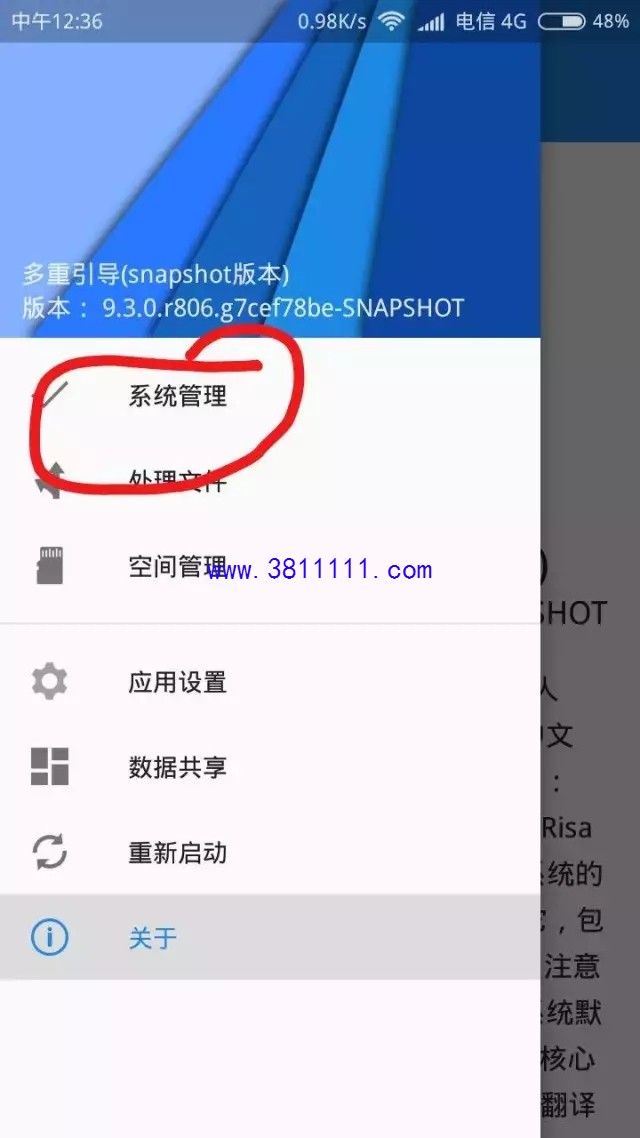
Task: Tap 重新启动 to reboot
Action: coord(177,853)
